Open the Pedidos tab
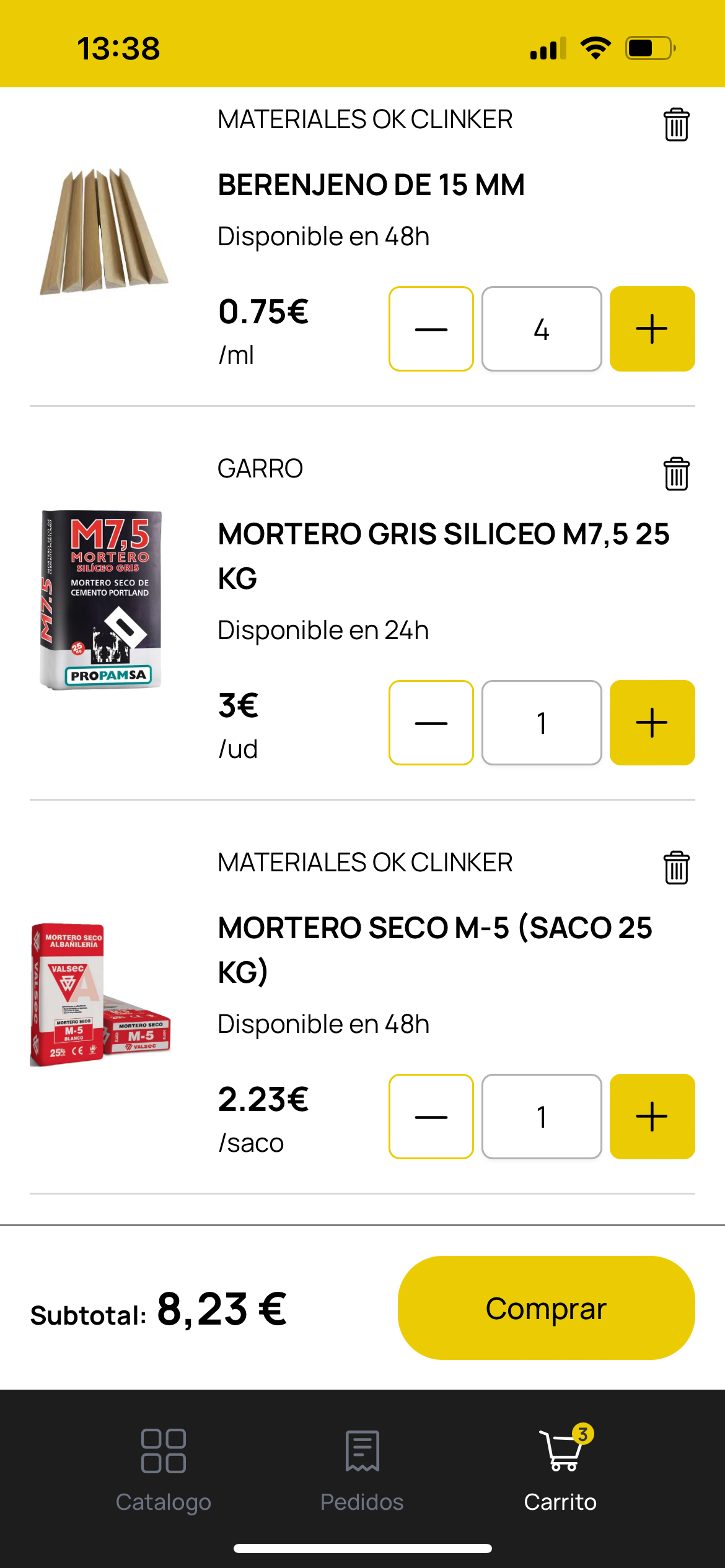The width and height of the screenshot is (725, 1568). pos(362,1469)
